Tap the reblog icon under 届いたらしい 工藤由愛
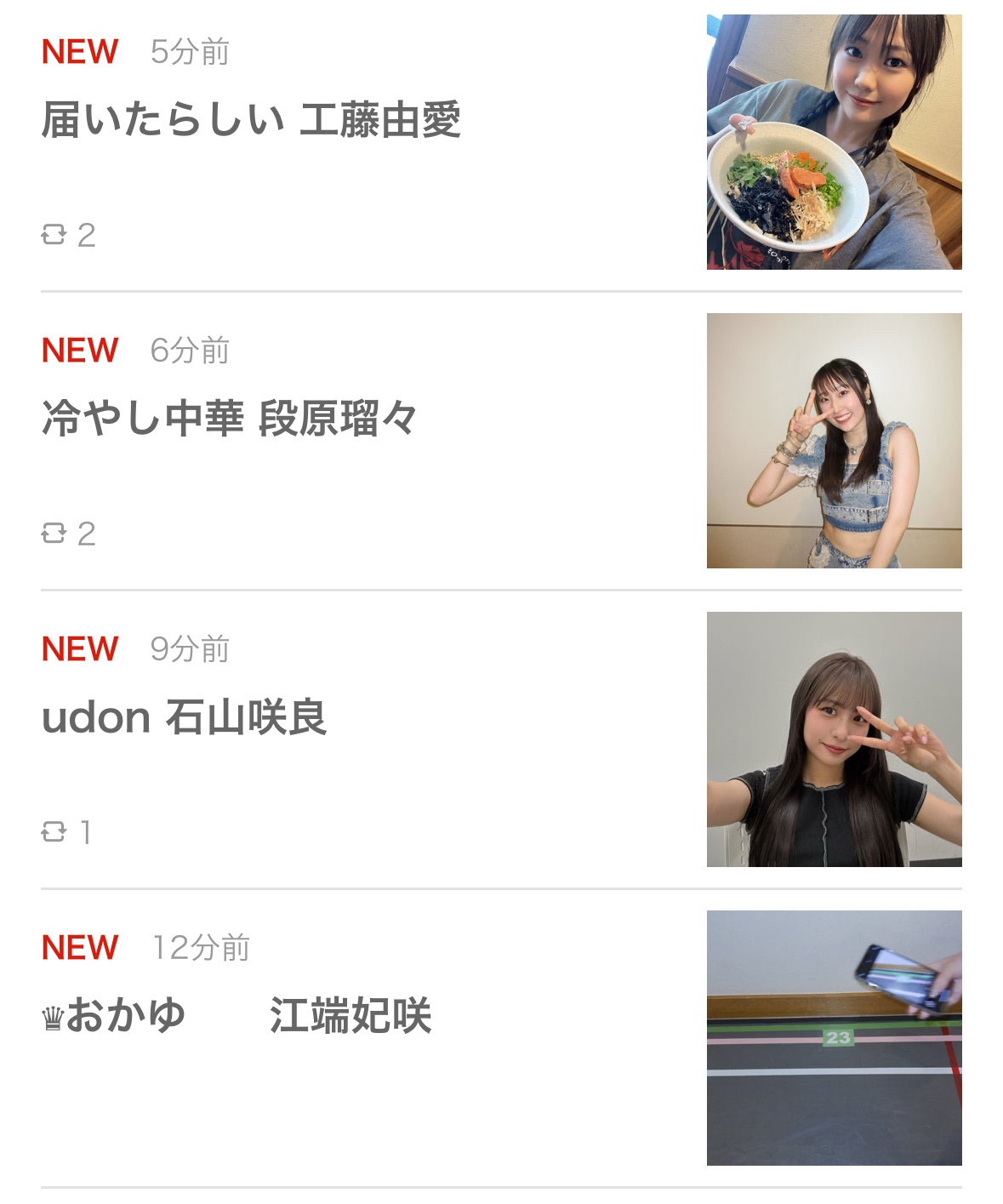The width and height of the screenshot is (1003, 1204). pyautogui.click(x=54, y=235)
